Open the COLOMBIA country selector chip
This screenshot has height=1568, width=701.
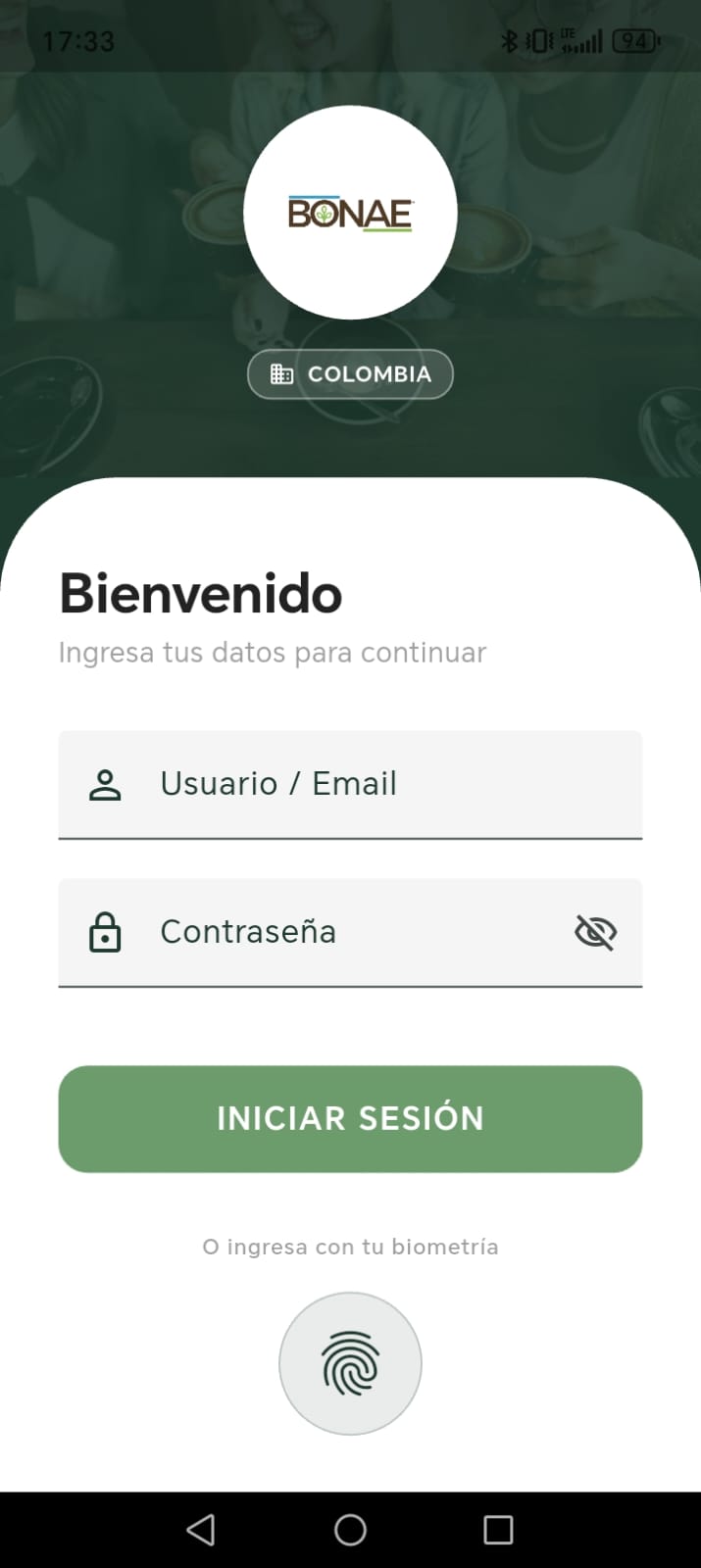click(350, 374)
